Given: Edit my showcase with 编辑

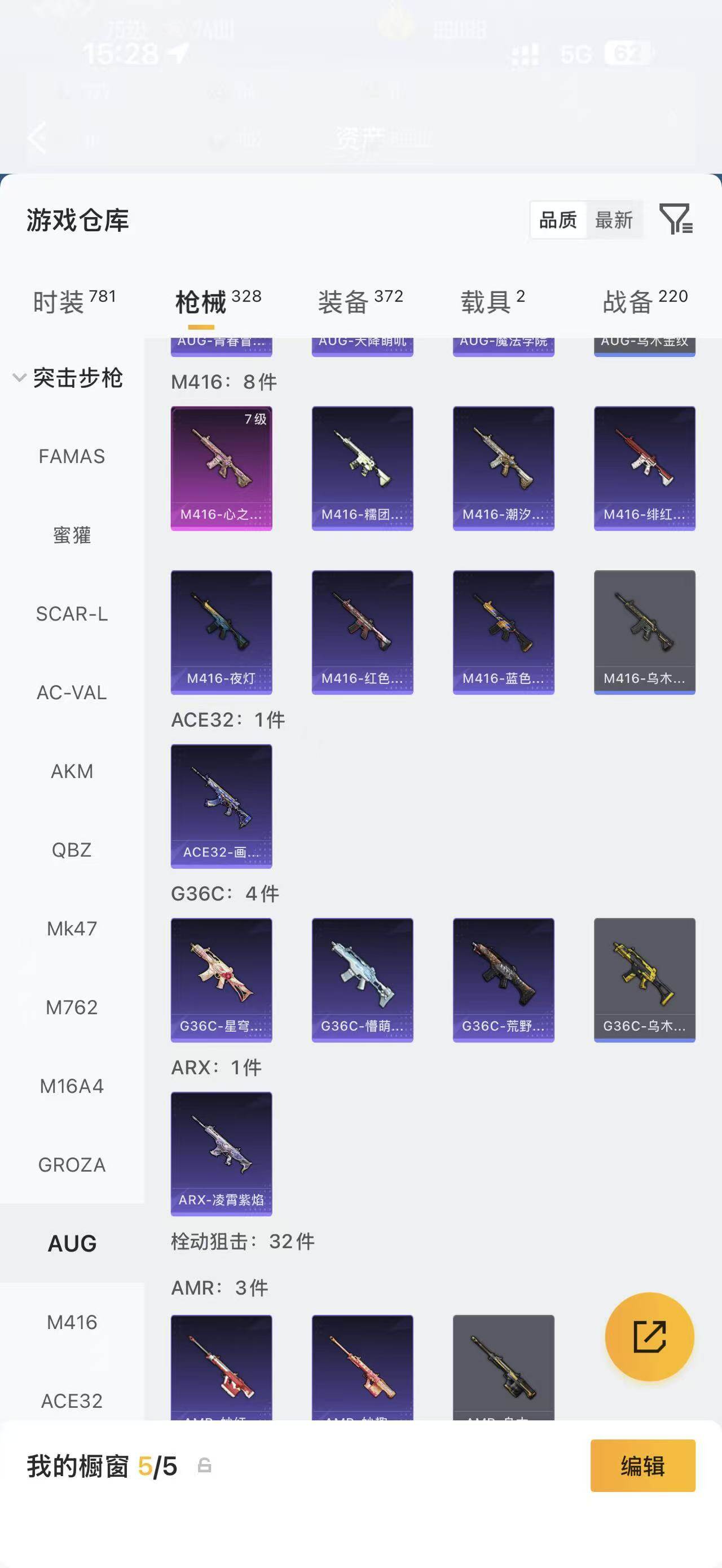Looking at the screenshot, I should 643,1466.
